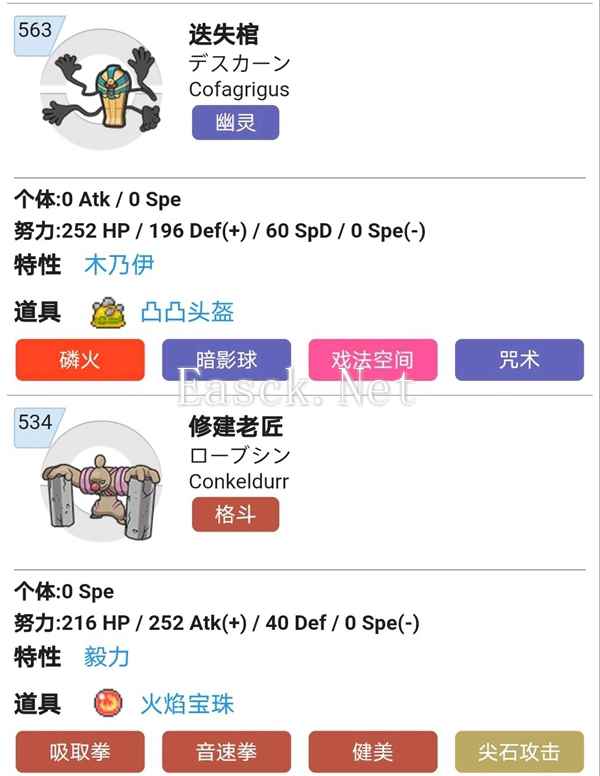Select the move 磷火
The width and height of the screenshot is (600, 776).
(80, 360)
